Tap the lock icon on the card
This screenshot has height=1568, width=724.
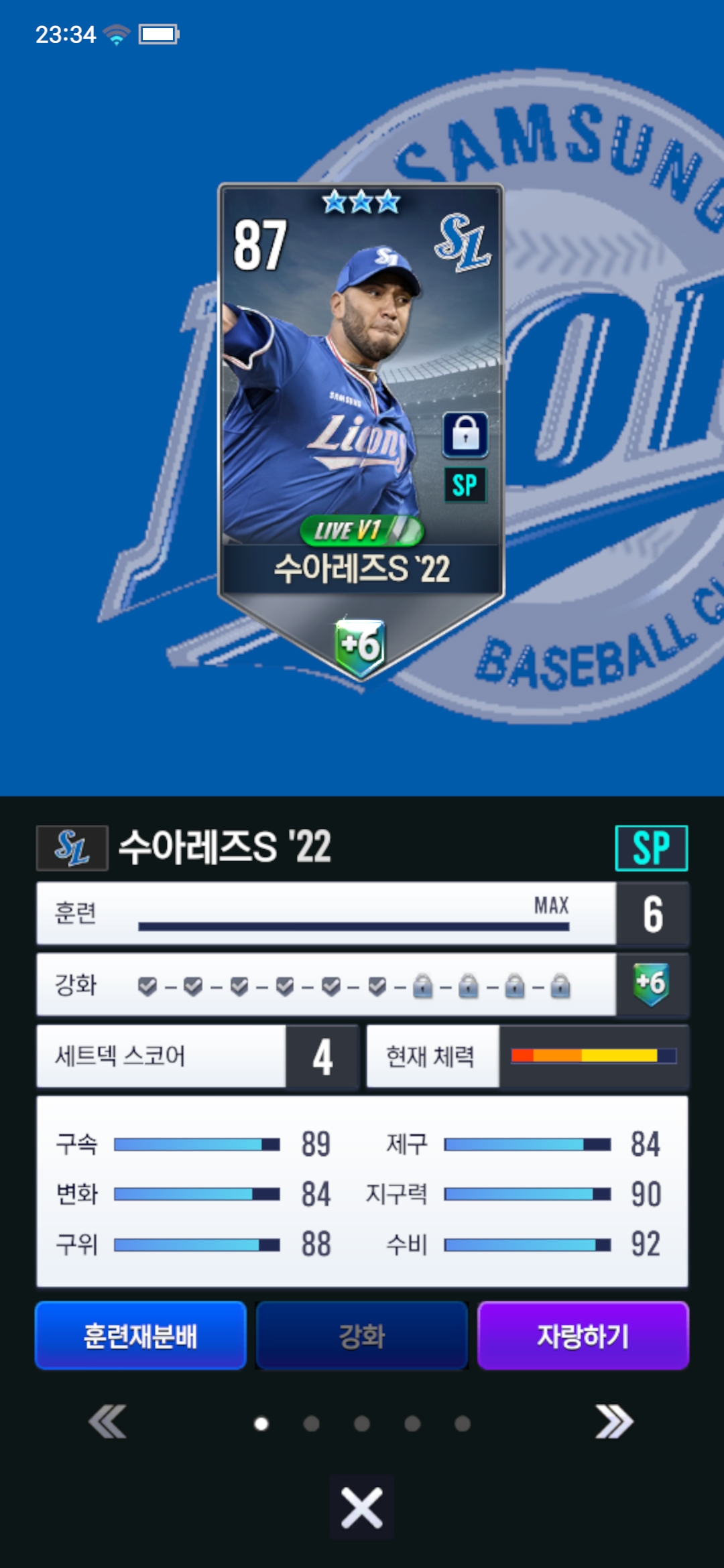click(465, 435)
